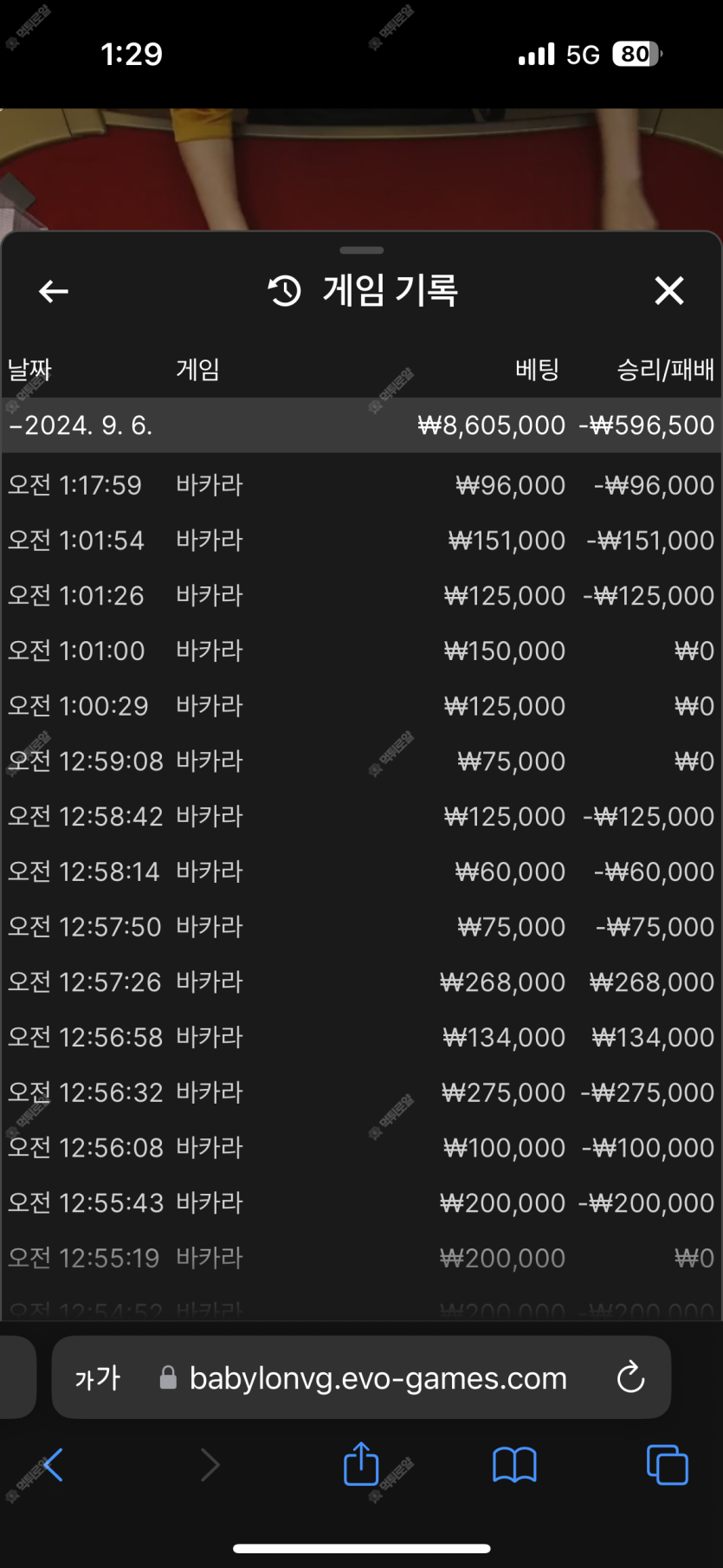
Task: Go back to the previous browser page
Action: click(52, 1465)
